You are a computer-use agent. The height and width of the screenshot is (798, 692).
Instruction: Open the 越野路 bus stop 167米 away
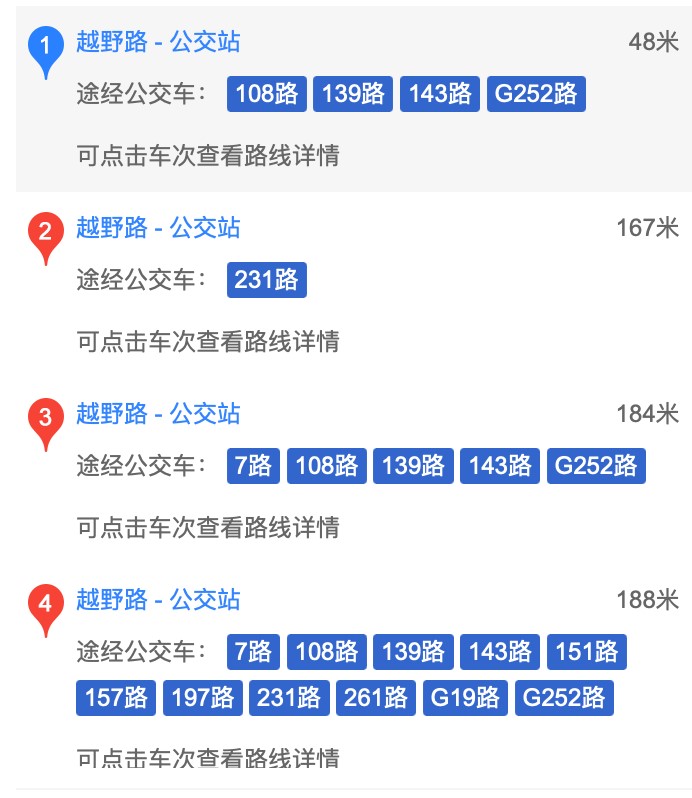[158, 228]
